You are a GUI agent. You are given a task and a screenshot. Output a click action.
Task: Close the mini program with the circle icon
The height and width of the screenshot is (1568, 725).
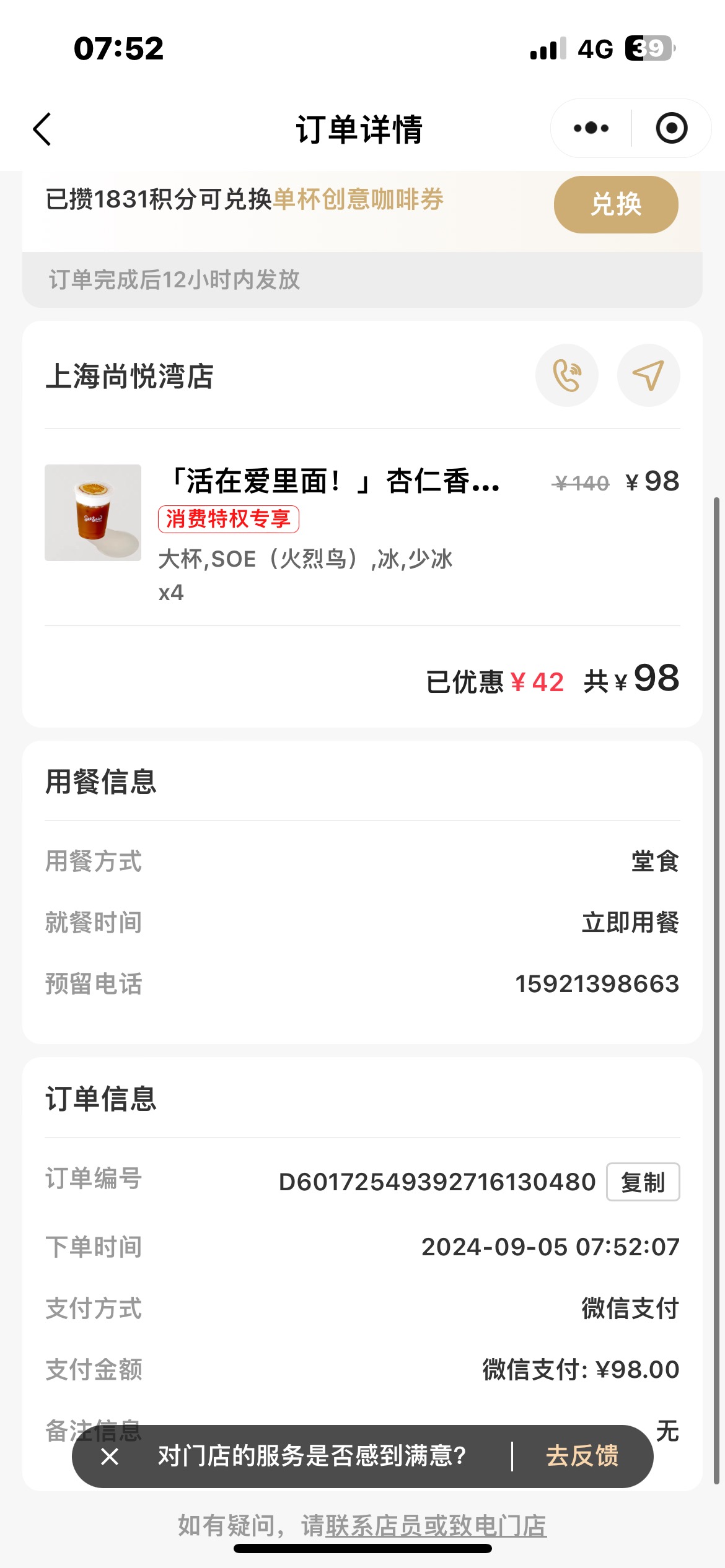(672, 128)
